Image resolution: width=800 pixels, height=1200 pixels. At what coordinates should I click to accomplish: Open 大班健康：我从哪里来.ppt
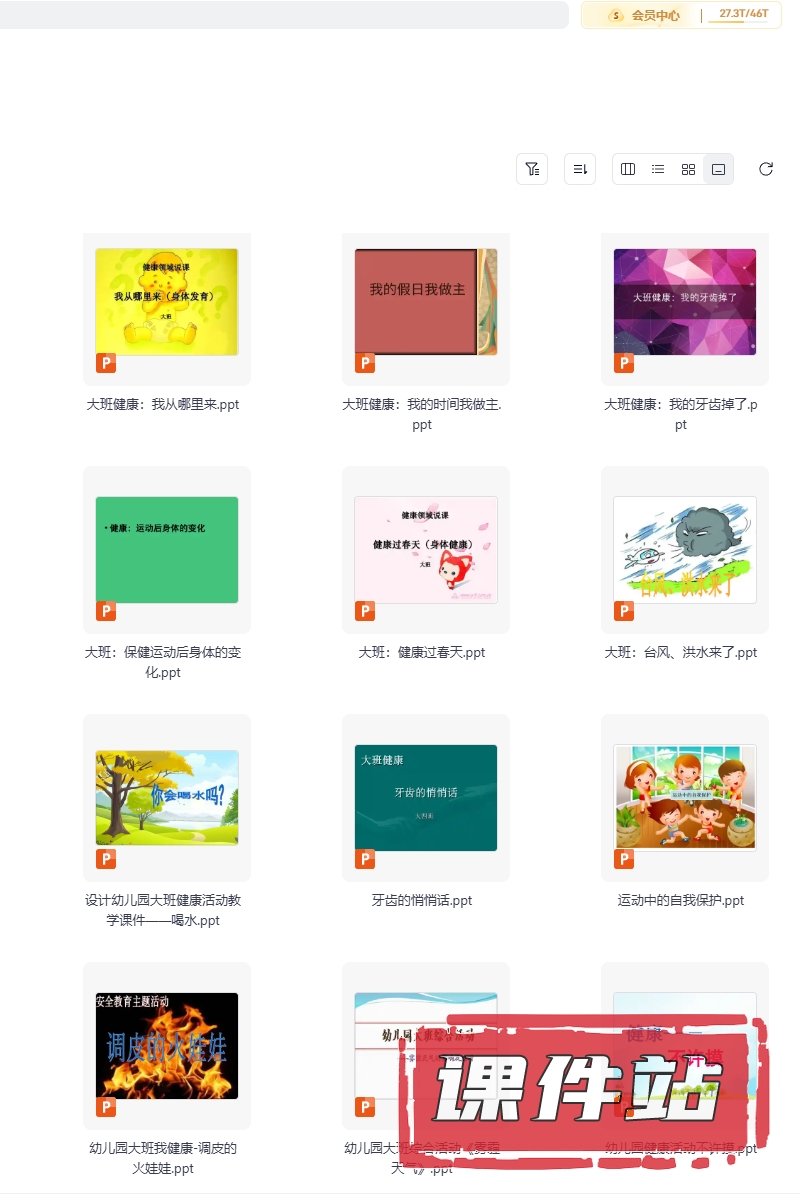coord(167,302)
